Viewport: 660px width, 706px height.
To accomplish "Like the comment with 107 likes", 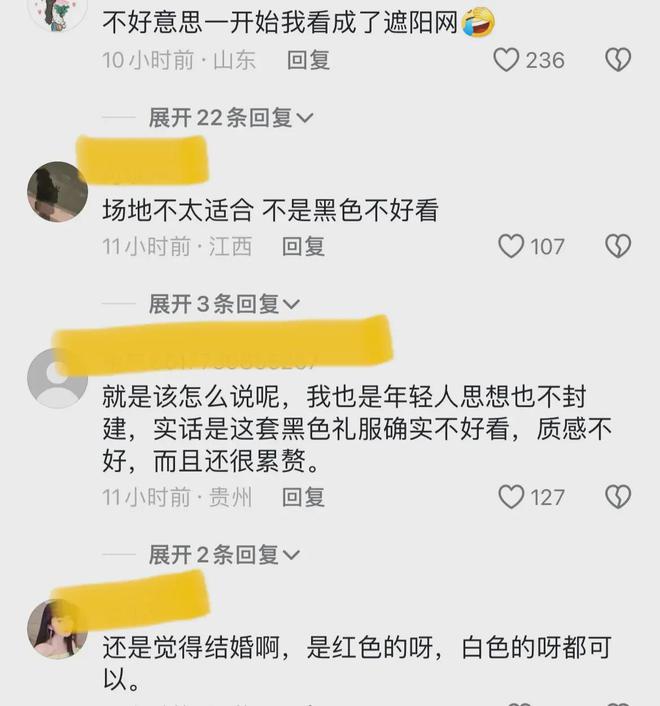I will (x=511, y=246).
